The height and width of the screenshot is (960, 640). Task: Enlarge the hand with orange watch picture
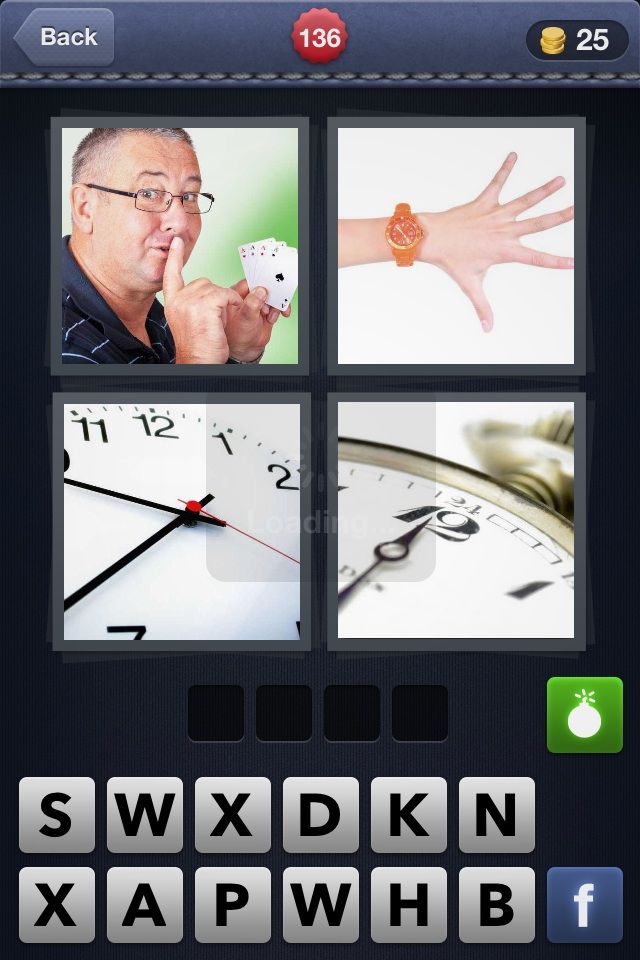point(456,245)
